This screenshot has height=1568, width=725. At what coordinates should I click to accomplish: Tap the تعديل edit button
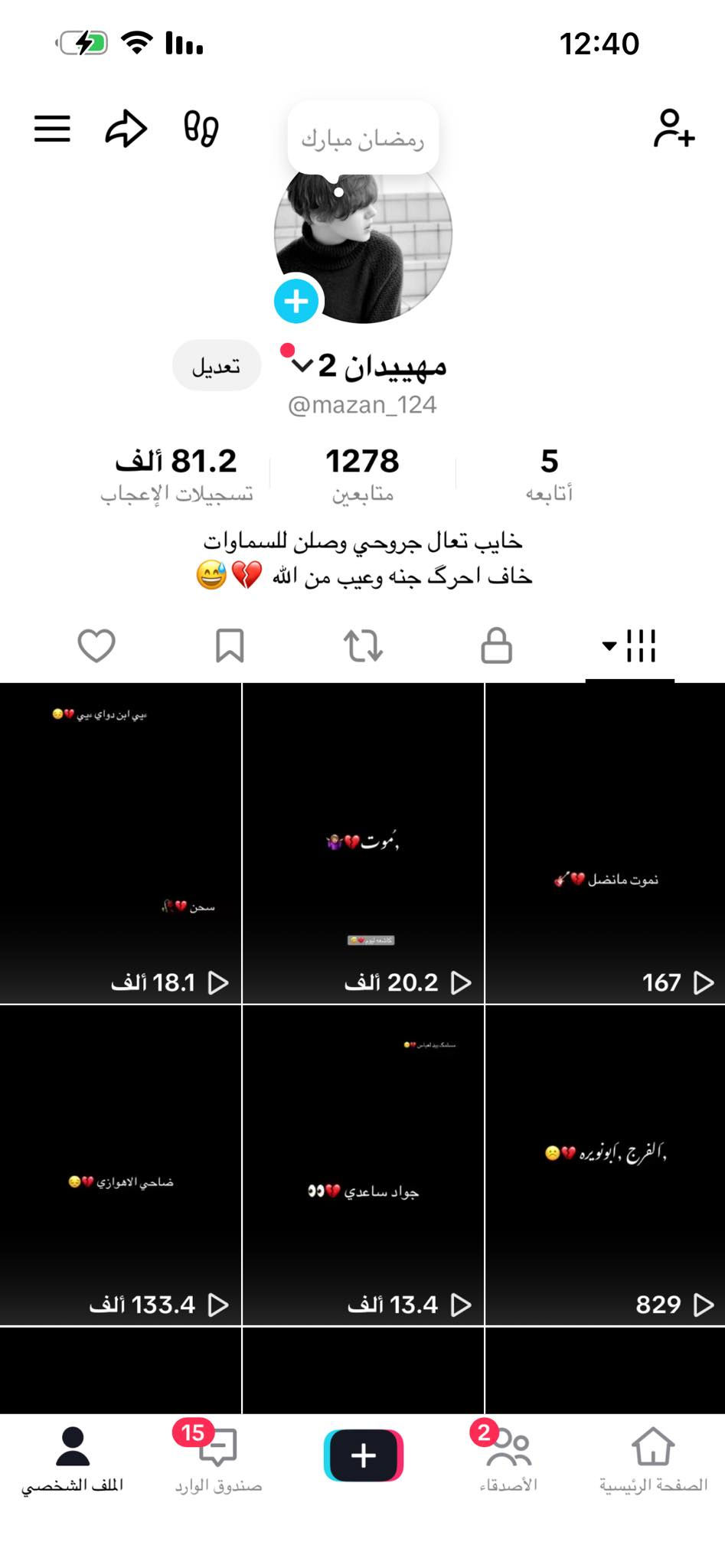217,366
